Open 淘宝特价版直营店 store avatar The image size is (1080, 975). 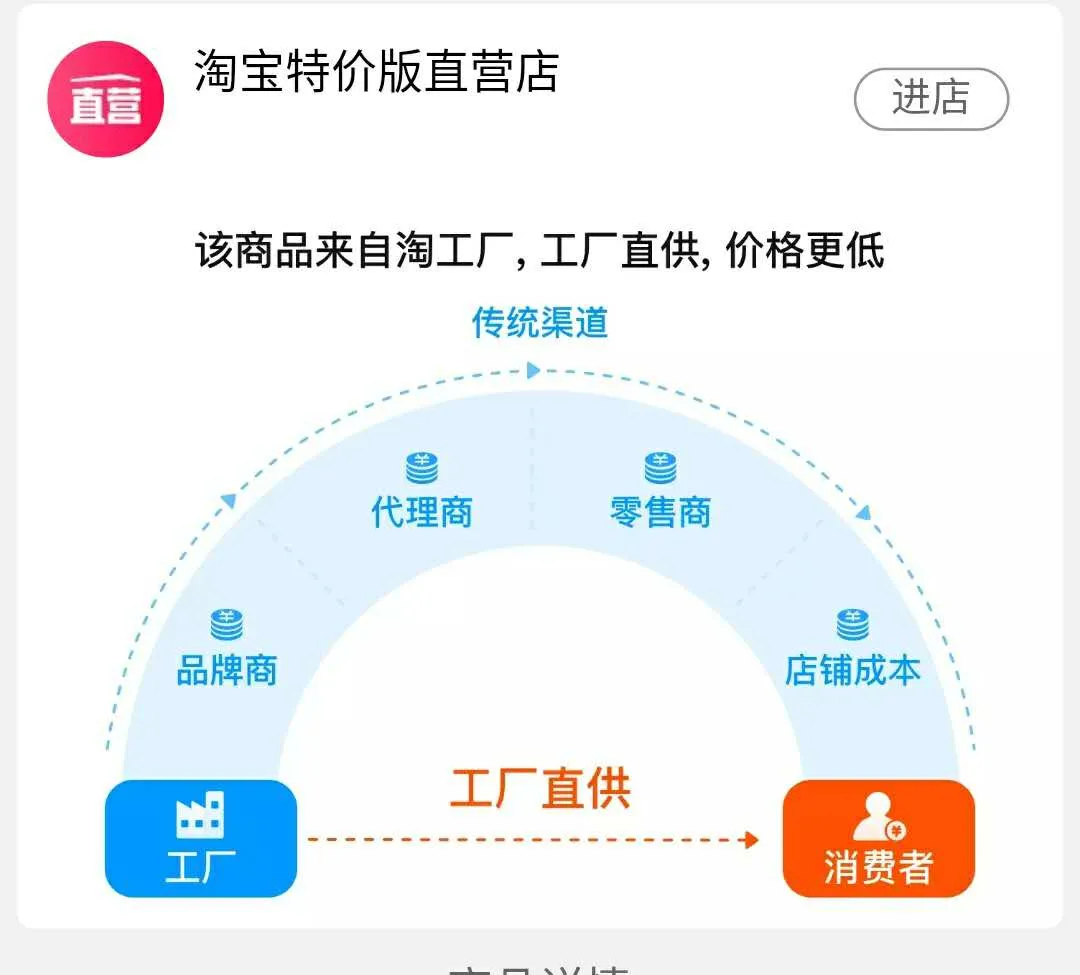click(105, 99)
